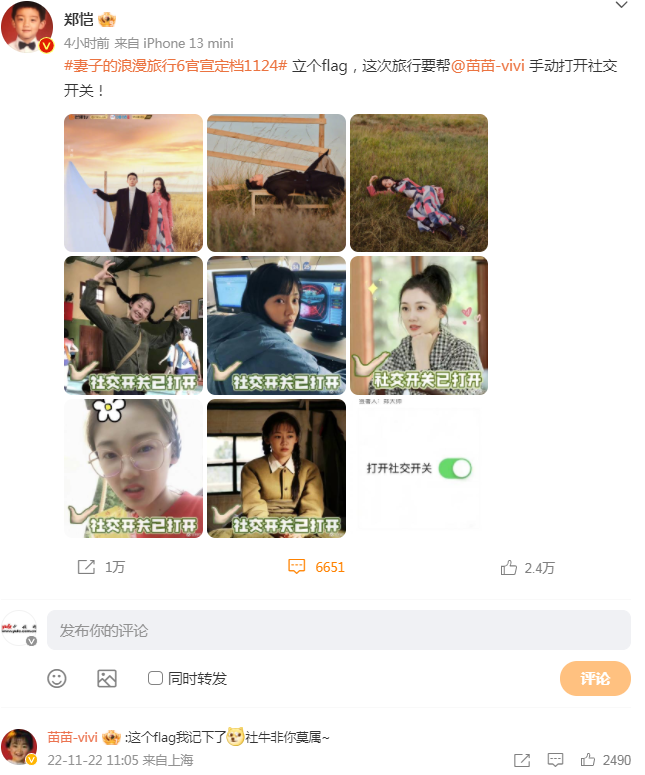Viewport: 645px width, 775px height.
Task: Attach an image to the comment
Action: 107,678
